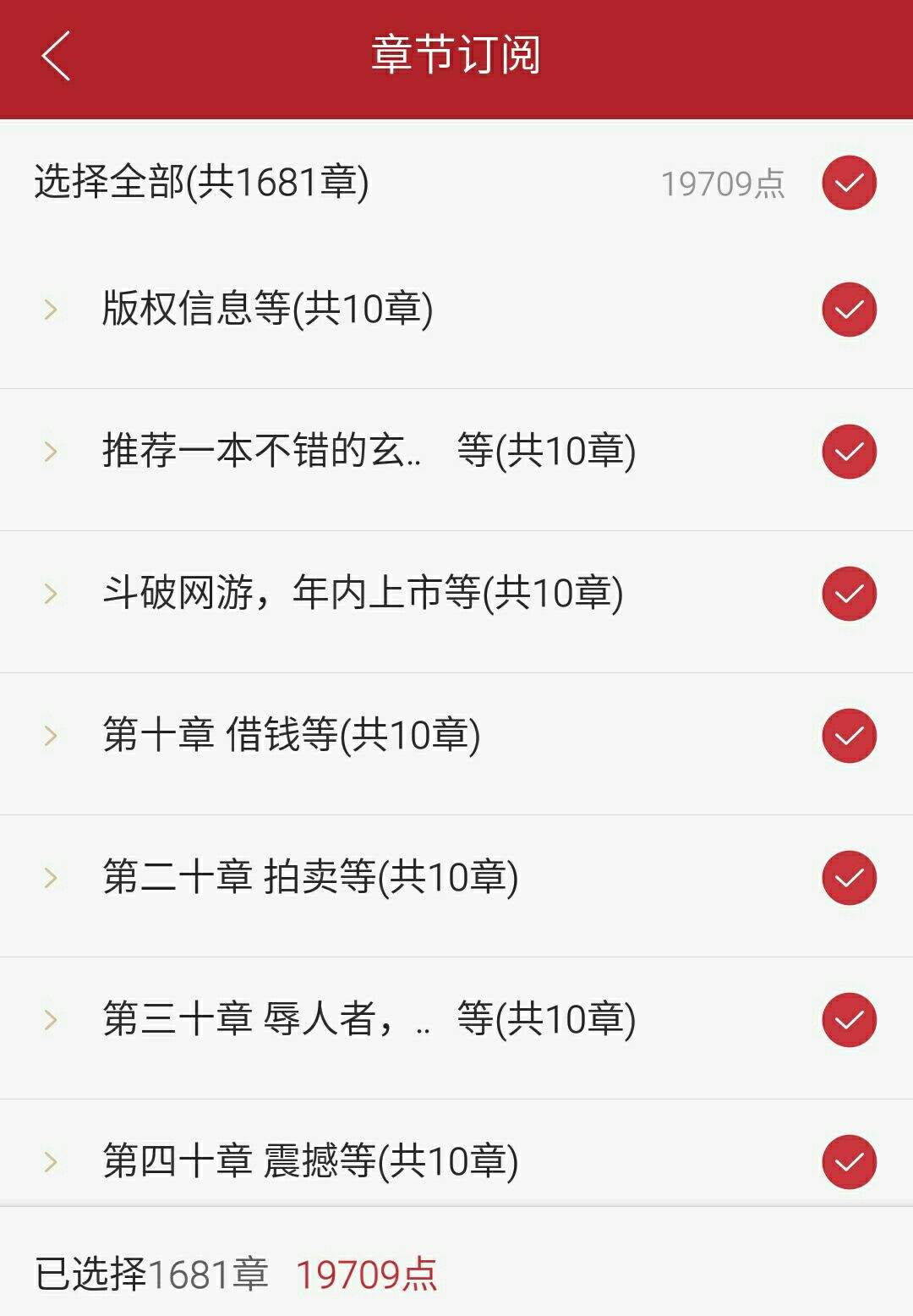Expand 第二十章 拍卖等 chapters
913x1316 pixels.
click(x=51, y=878)
